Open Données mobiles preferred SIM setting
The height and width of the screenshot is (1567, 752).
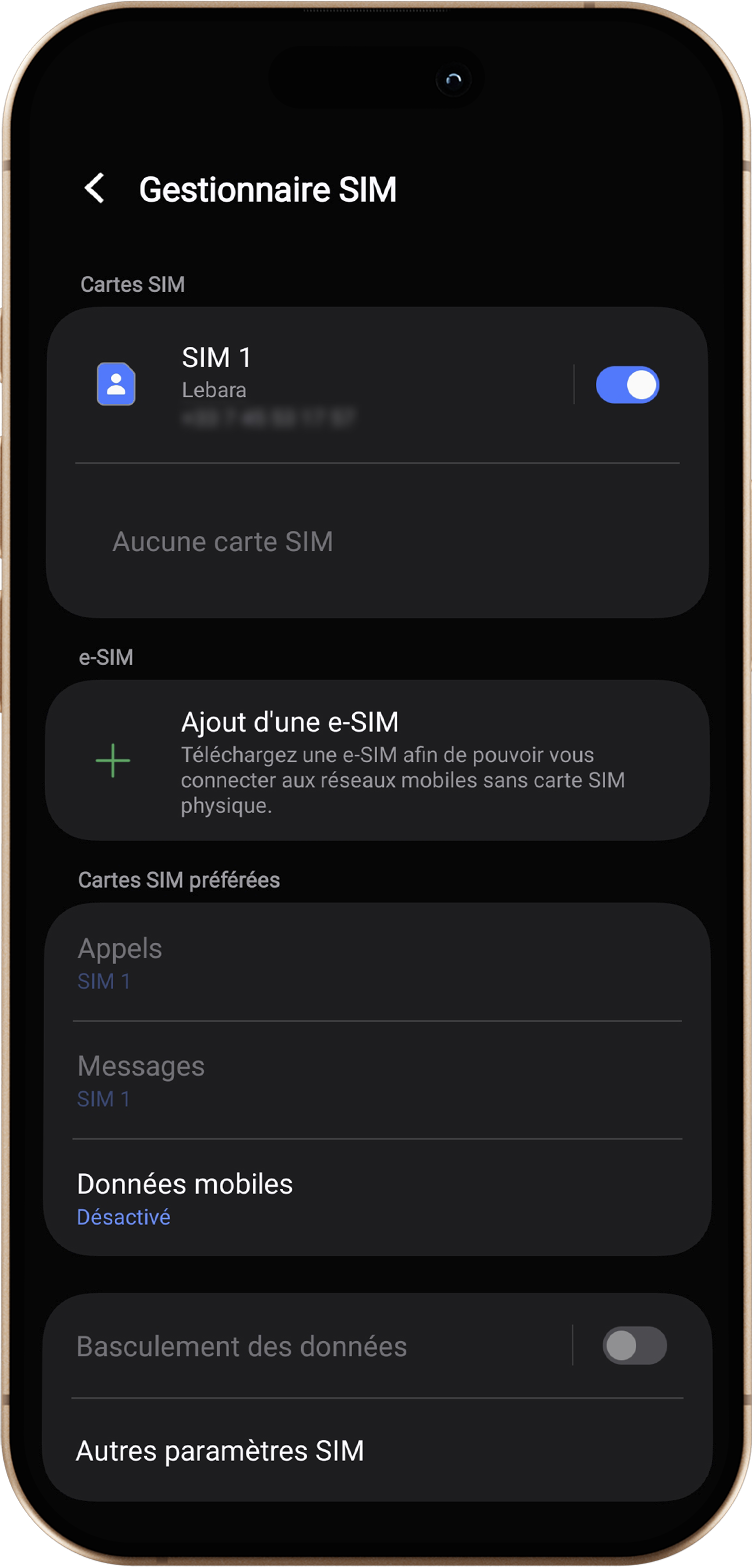[376, 1198]
